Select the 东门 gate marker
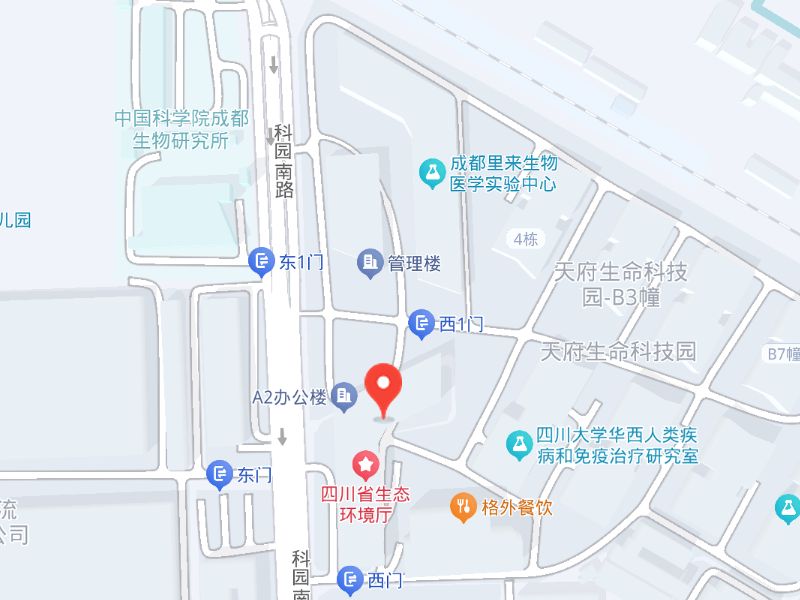Viewport: 800px width, 600px height. [x=219, y=475]
